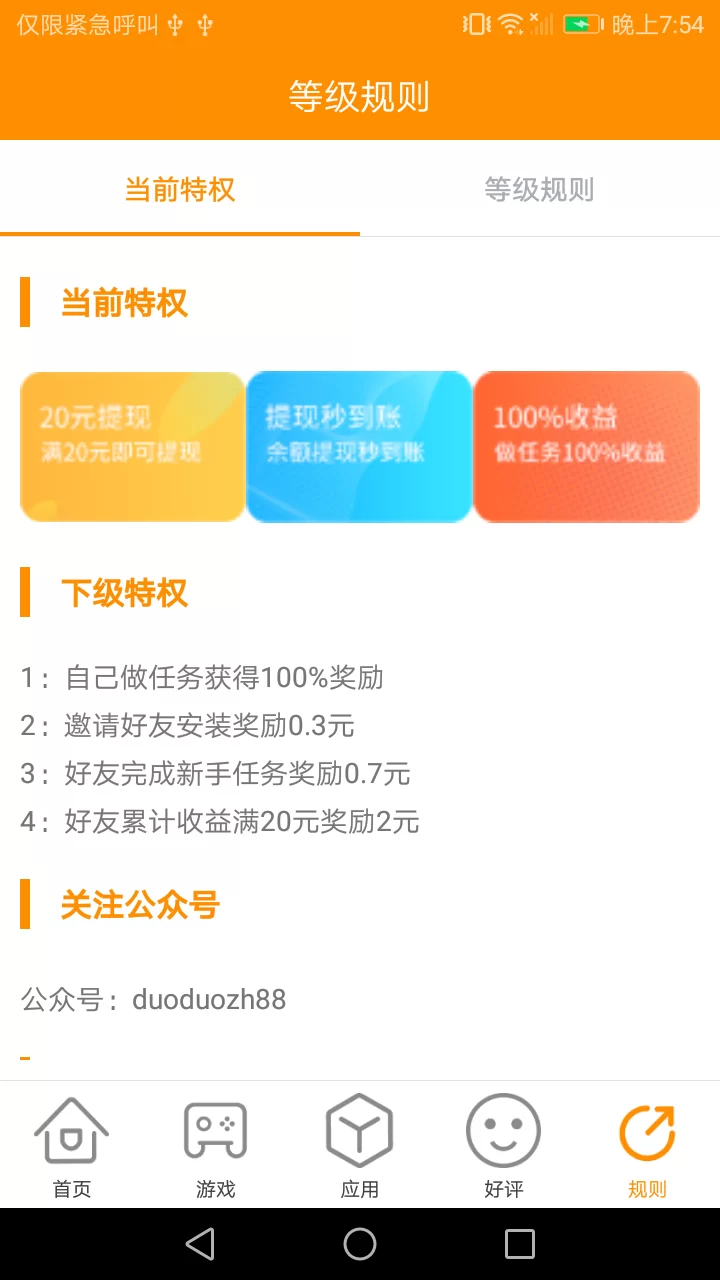
Task: Switch to the 等级规则 tab
Action: tap(540, 190)
